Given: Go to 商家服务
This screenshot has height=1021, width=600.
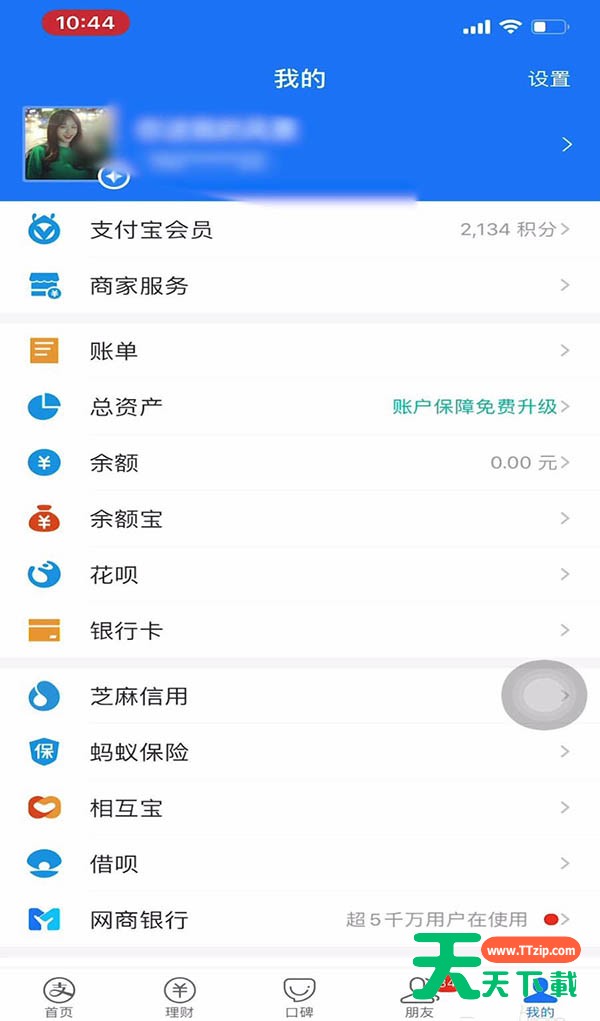Looking at the screenshot, I should click(300, 286).
